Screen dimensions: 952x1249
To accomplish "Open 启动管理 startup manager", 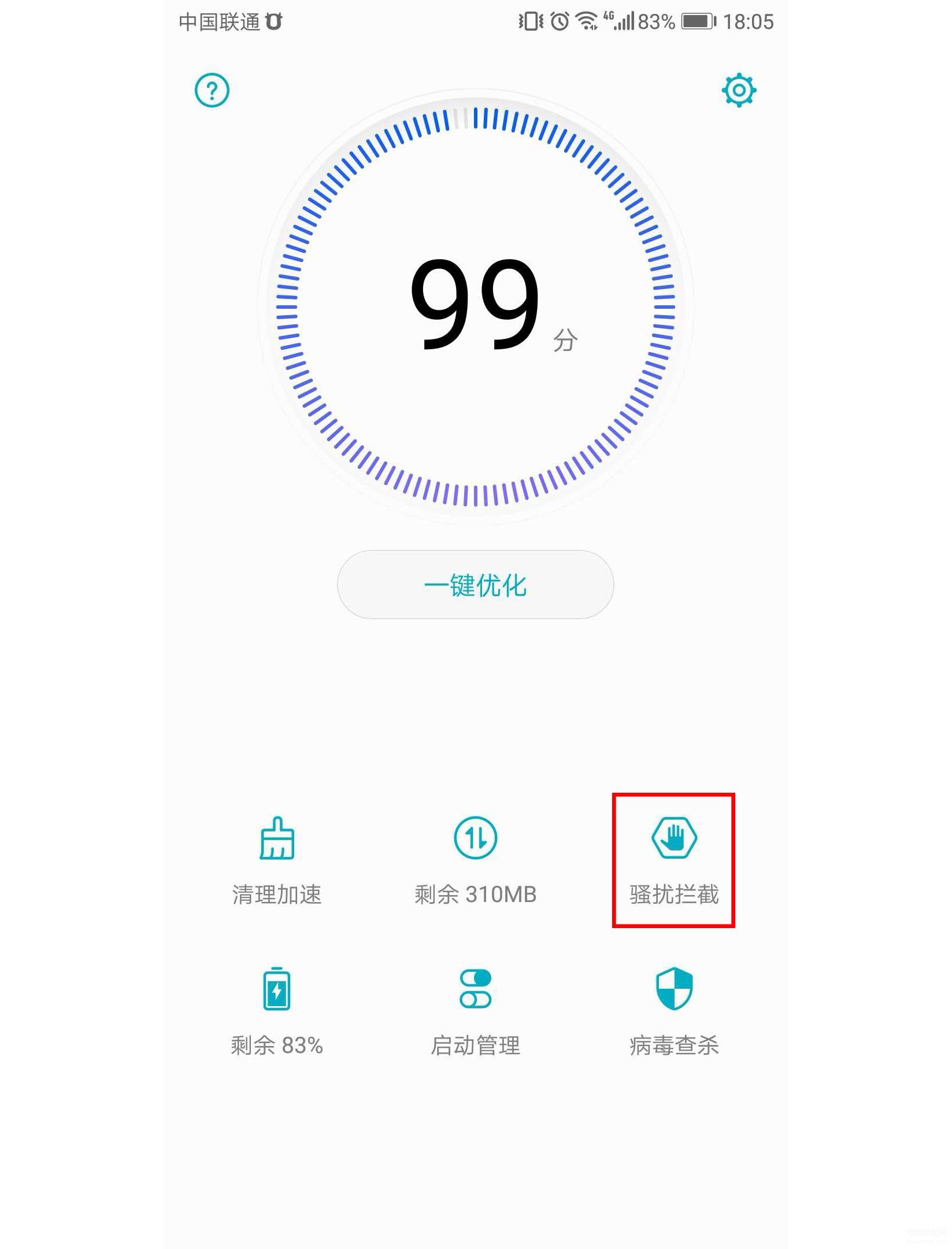I will pos(475,1010).
